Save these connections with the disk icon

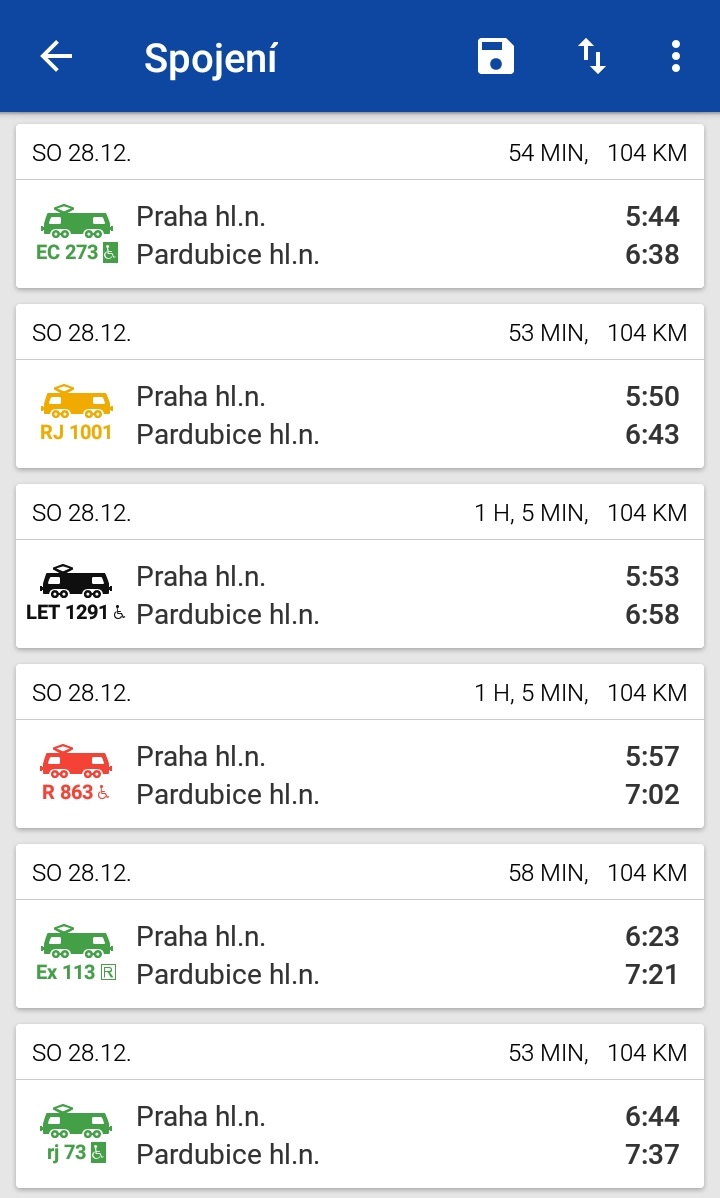(x=495, y=57)
